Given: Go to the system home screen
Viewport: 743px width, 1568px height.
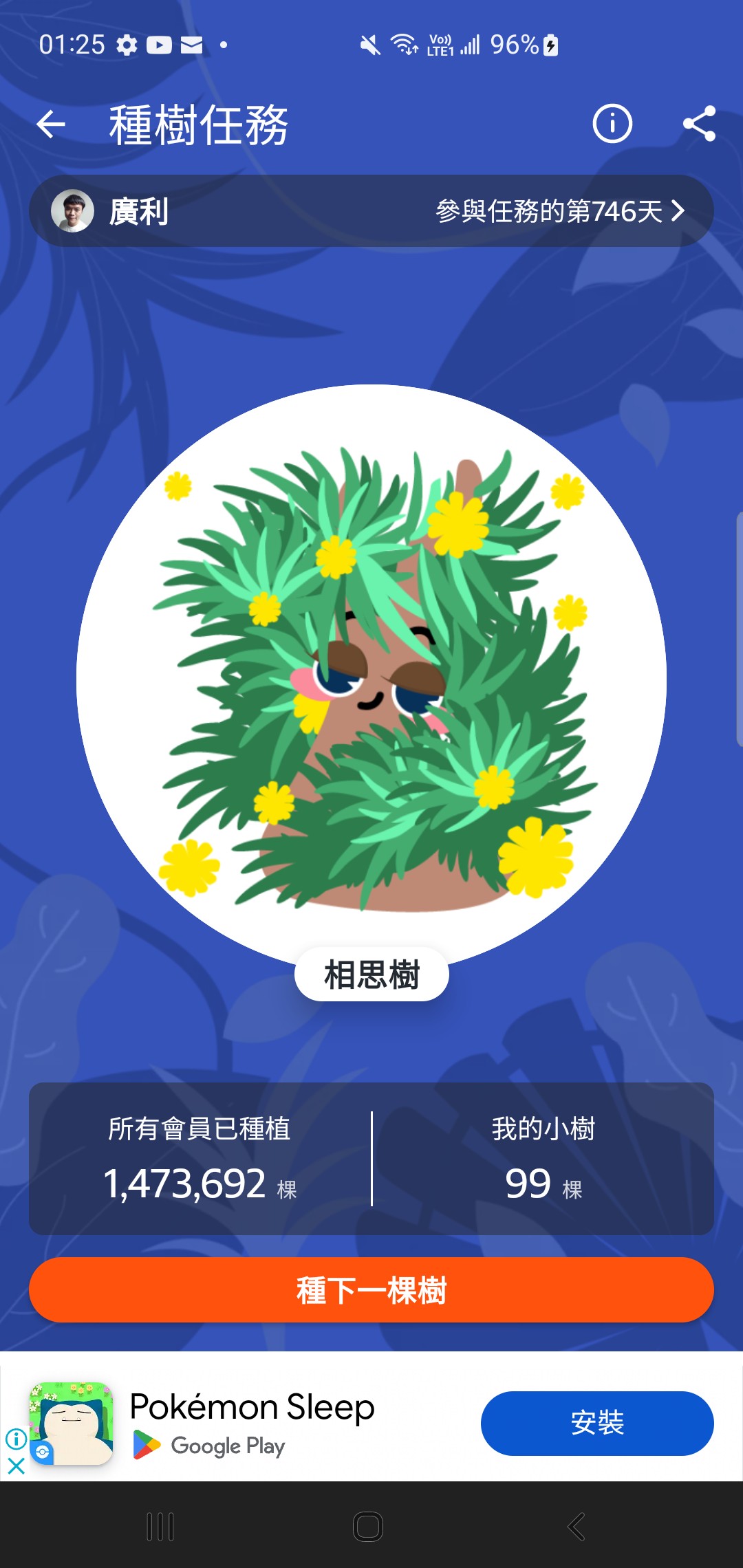Looking at the screenshot, I should (368, 1527).
